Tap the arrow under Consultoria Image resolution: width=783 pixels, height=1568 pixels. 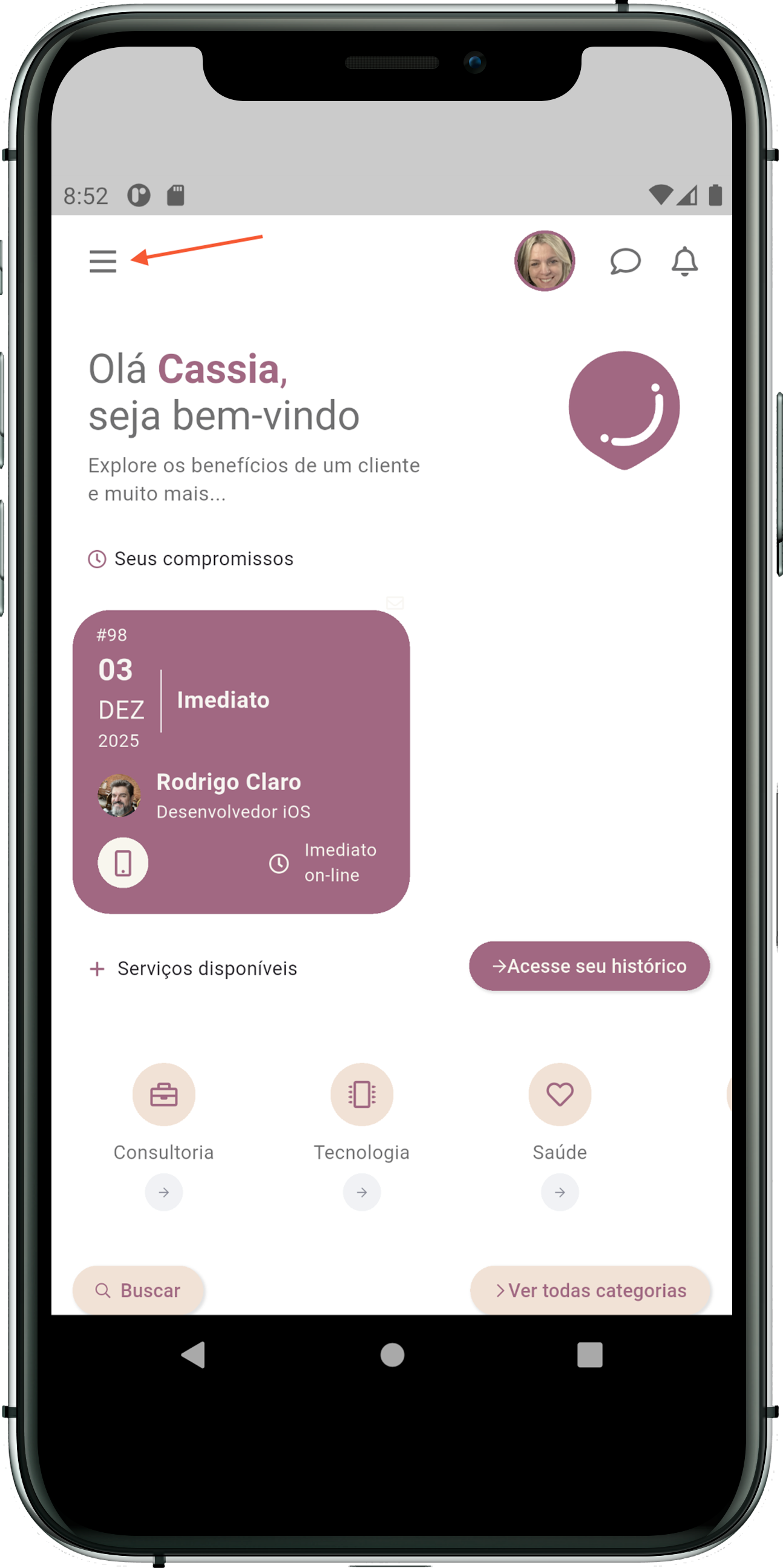163,1192
